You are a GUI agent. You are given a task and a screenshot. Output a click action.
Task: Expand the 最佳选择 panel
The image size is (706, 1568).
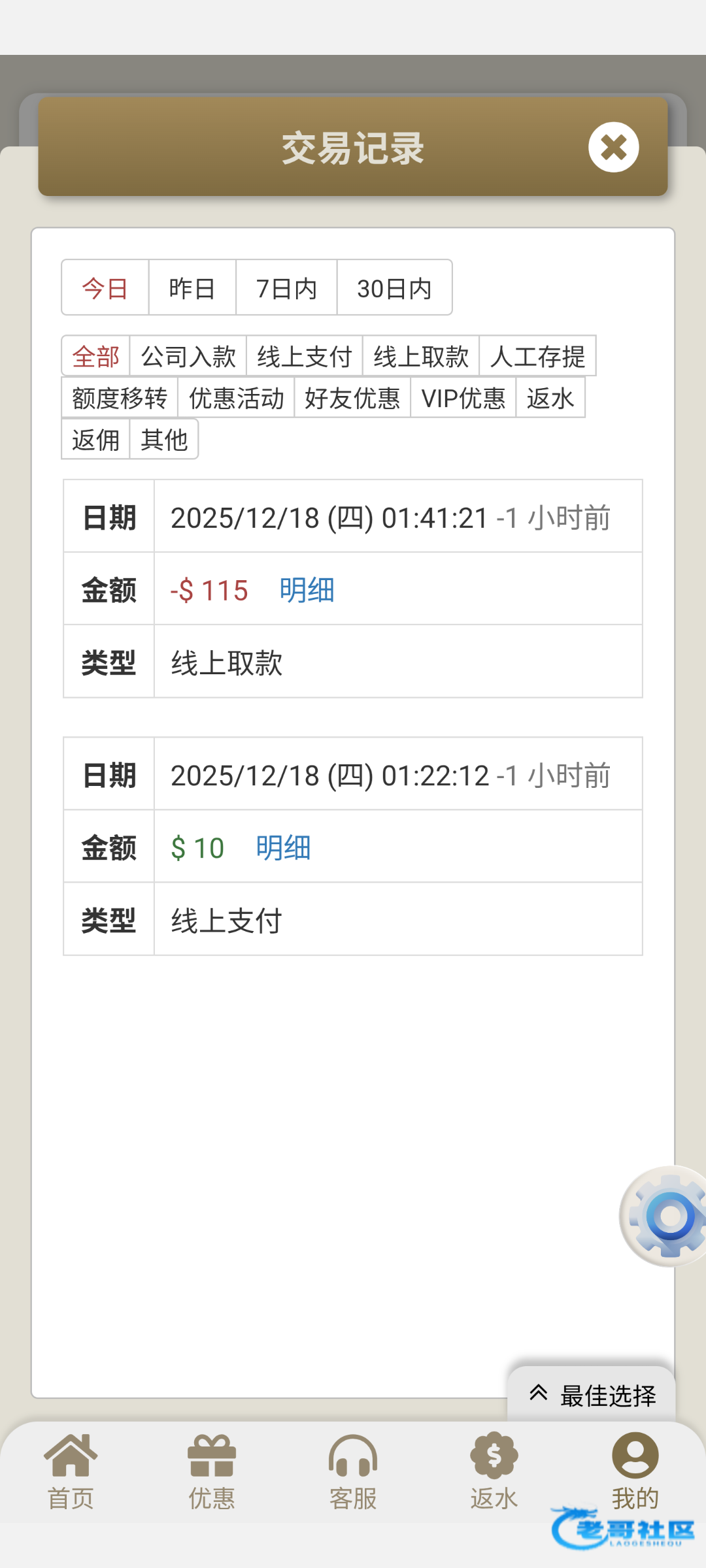coord(592,1395)
